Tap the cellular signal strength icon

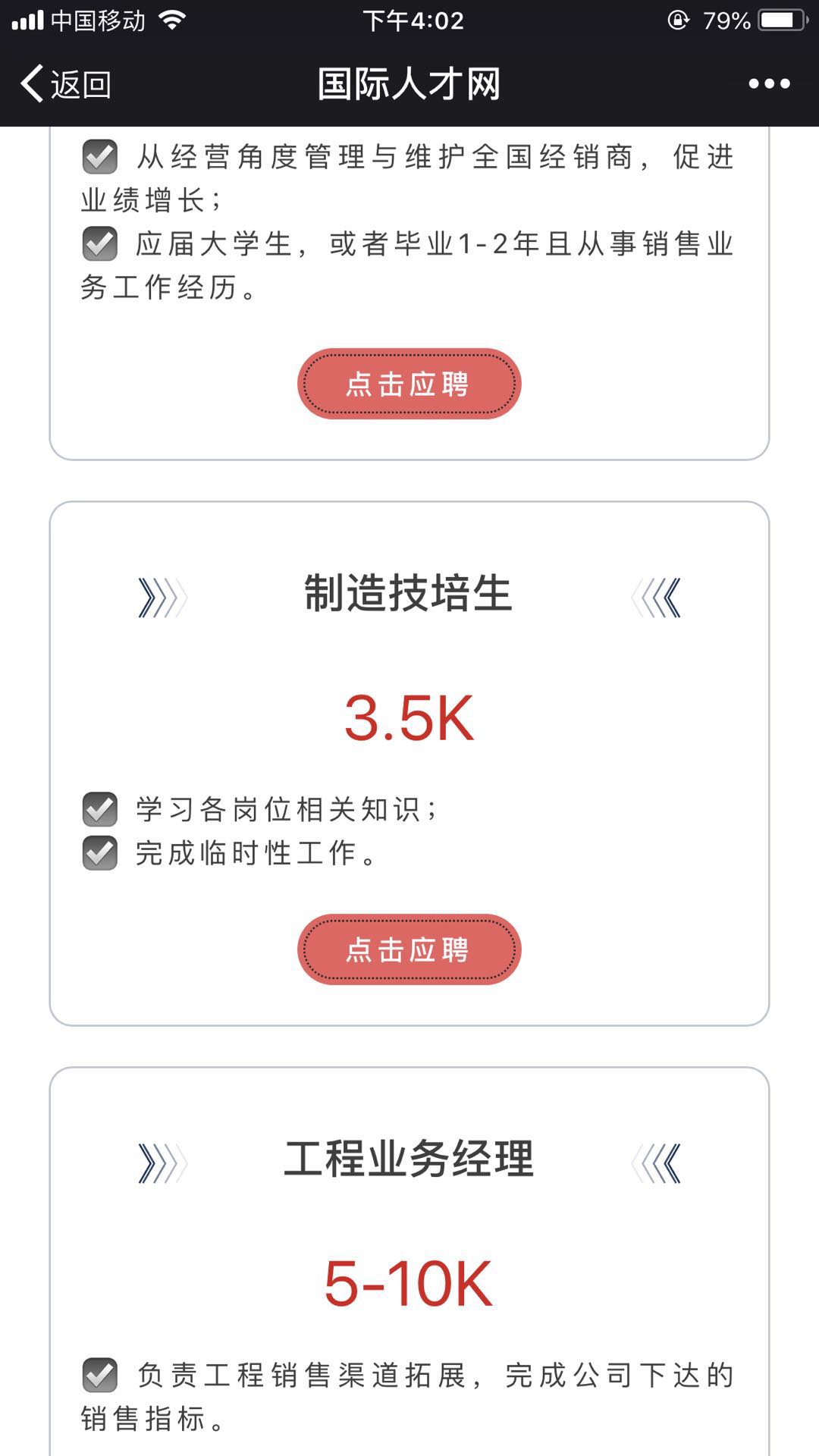29,19
